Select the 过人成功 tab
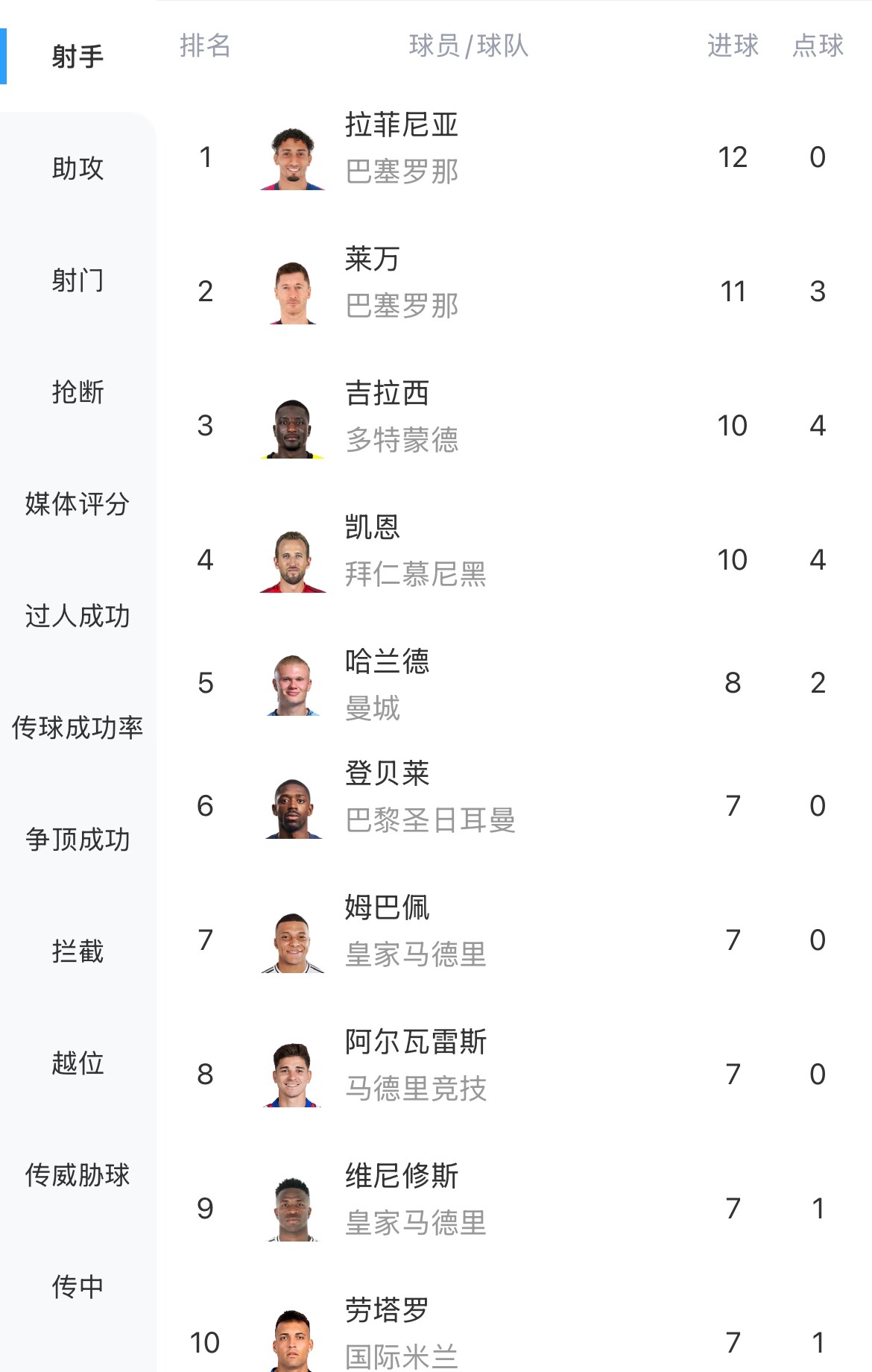Image resolution: width=872 pixels, height=1372 pixels. coord(78,616)
